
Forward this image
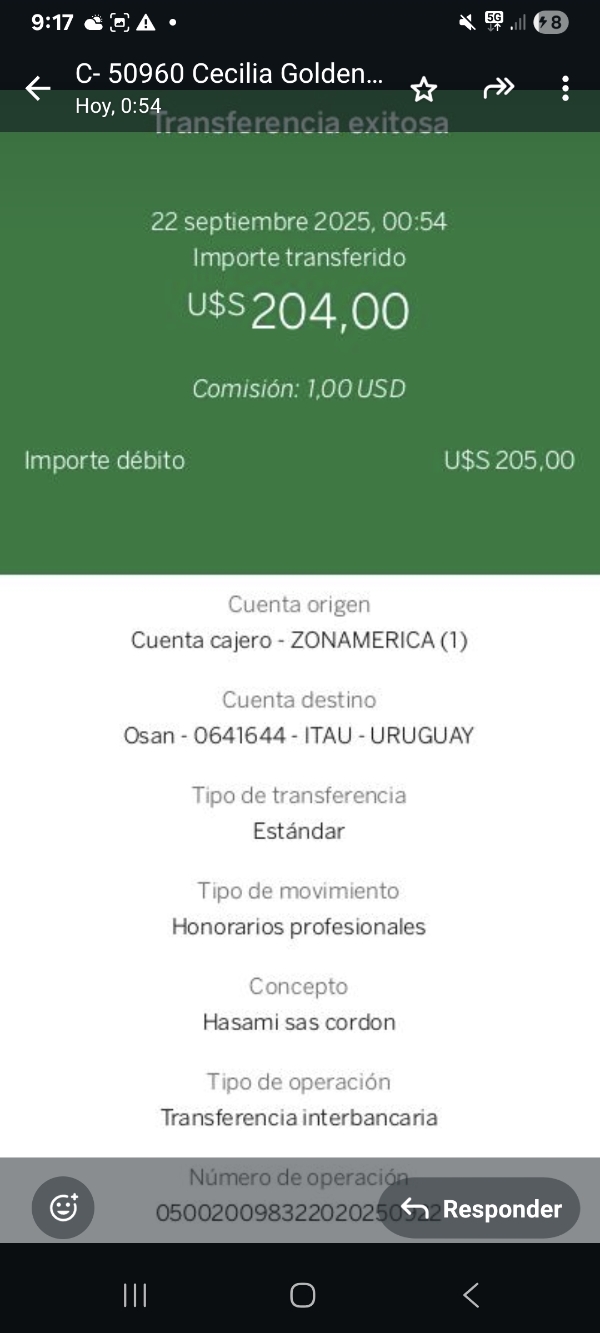(498, 89)
